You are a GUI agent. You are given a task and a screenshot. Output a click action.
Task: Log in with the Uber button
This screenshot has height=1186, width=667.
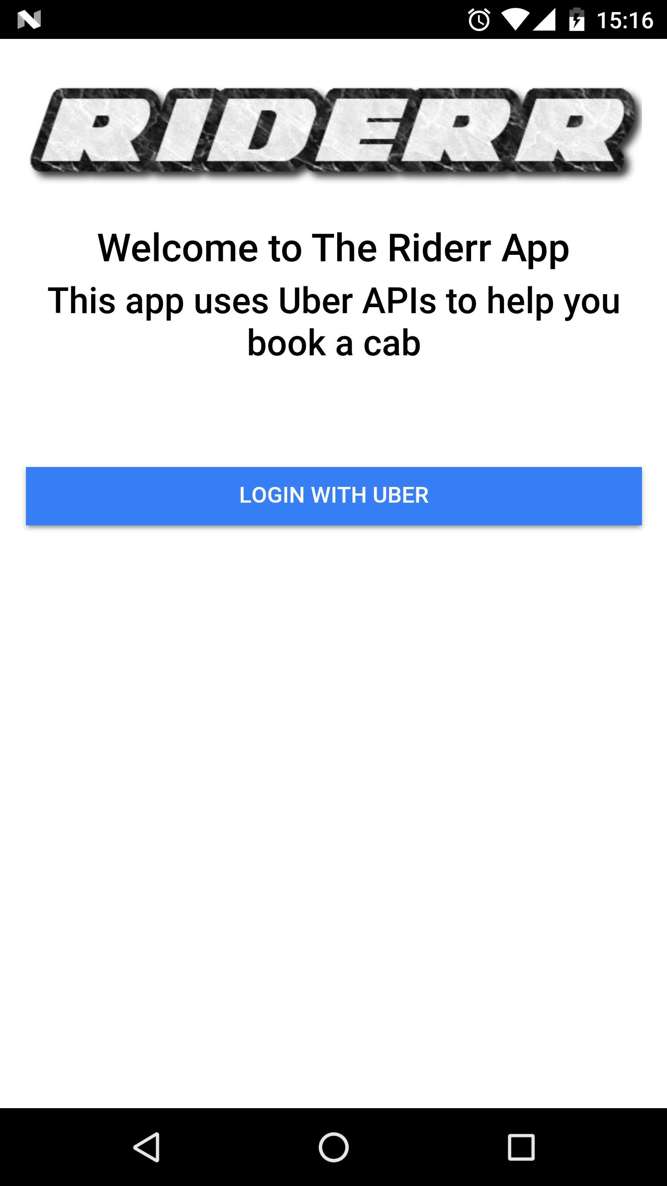point(334,495)
